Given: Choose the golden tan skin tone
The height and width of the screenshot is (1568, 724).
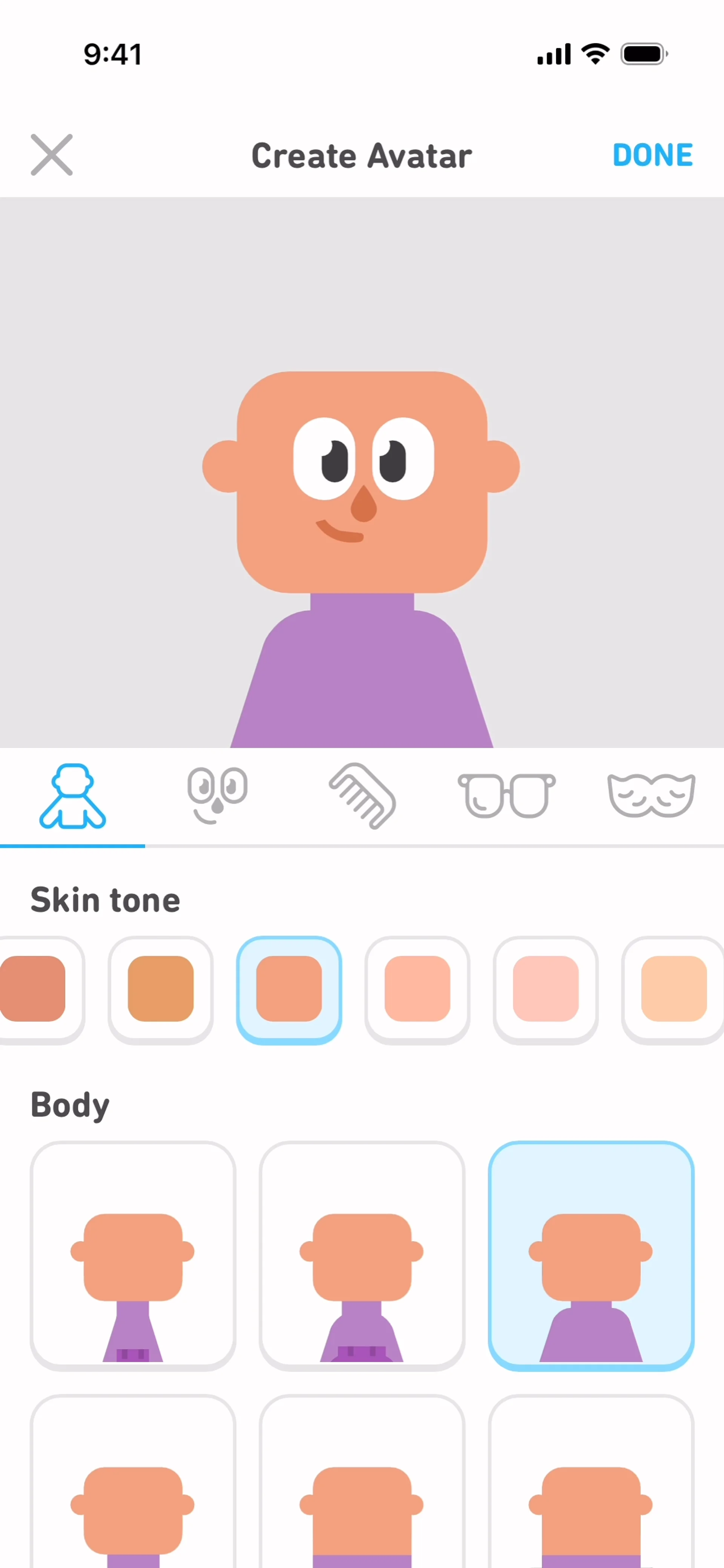Looking at the screenshot, I should (x=161, y=989).
